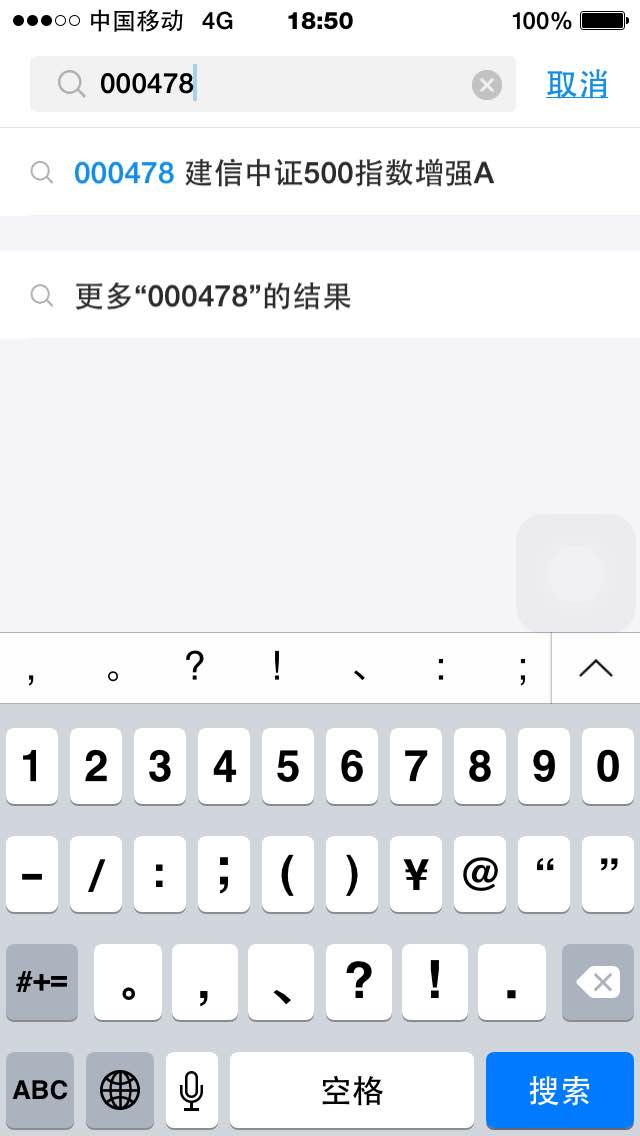Open the AssistiveTouch floating button
This screenshot has width=640, height=1136.
click(x=576, y=573)
